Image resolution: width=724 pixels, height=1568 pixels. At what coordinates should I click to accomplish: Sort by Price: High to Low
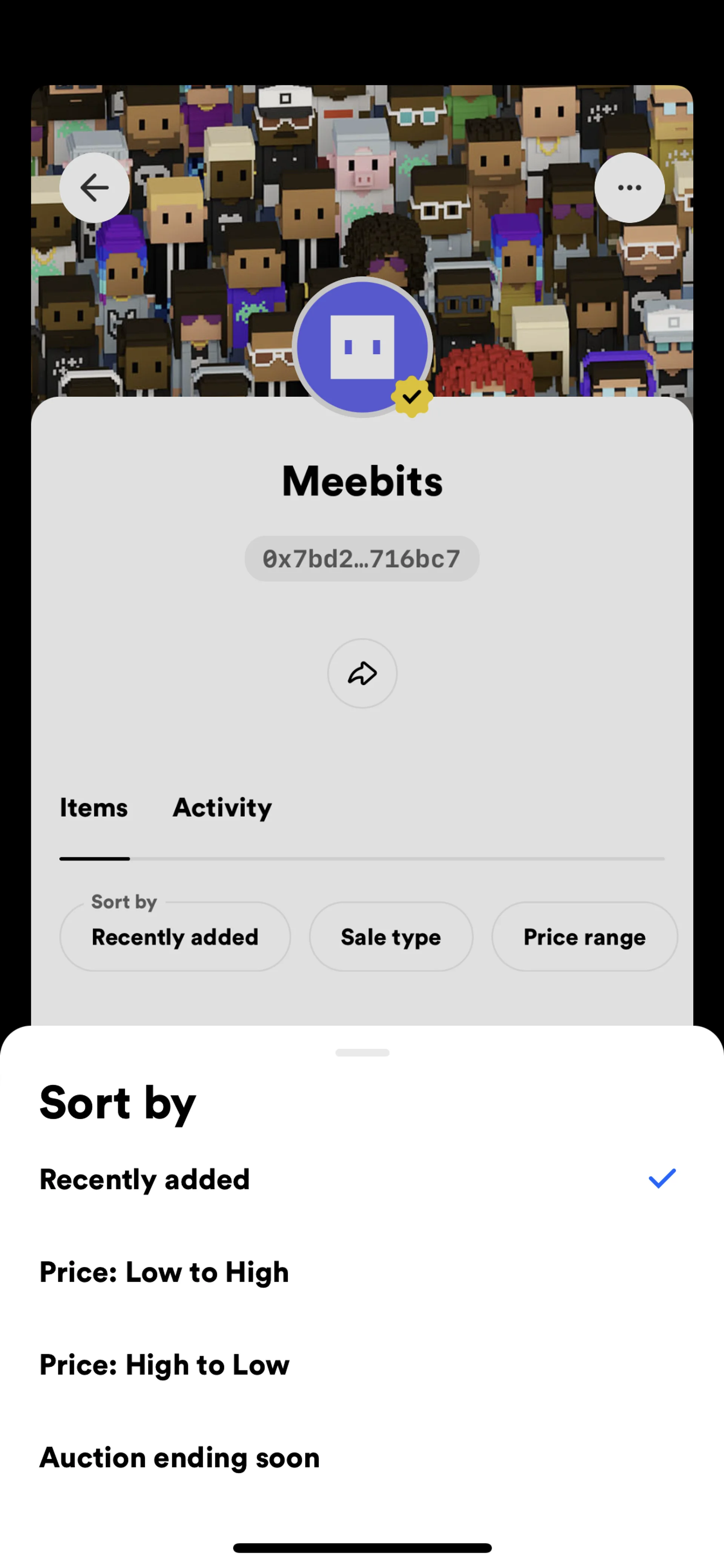click(x=164, y=1365)
